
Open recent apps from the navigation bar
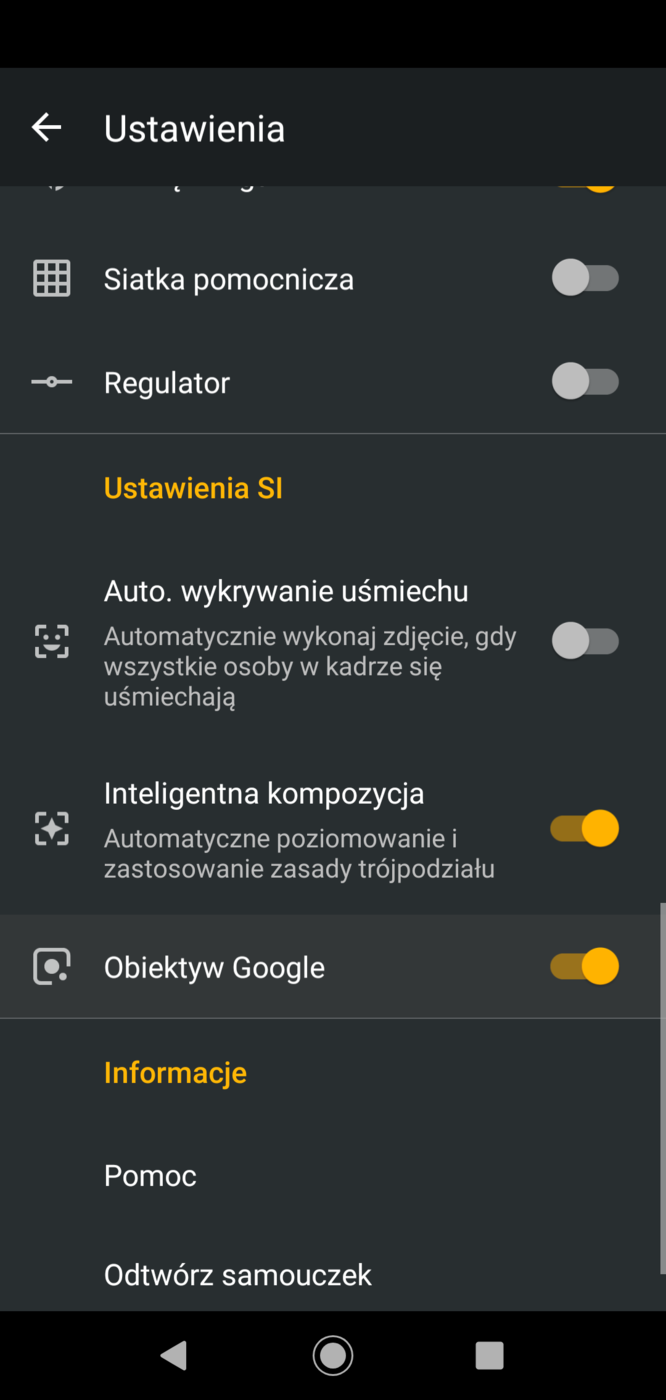(x=489, y=1355)
